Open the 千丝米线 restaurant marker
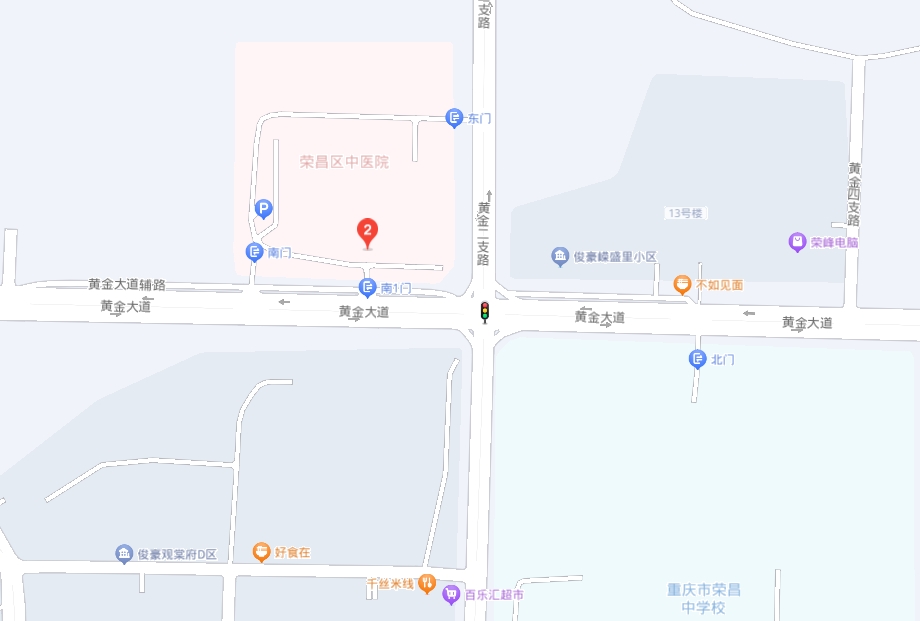 pos(427,582)
